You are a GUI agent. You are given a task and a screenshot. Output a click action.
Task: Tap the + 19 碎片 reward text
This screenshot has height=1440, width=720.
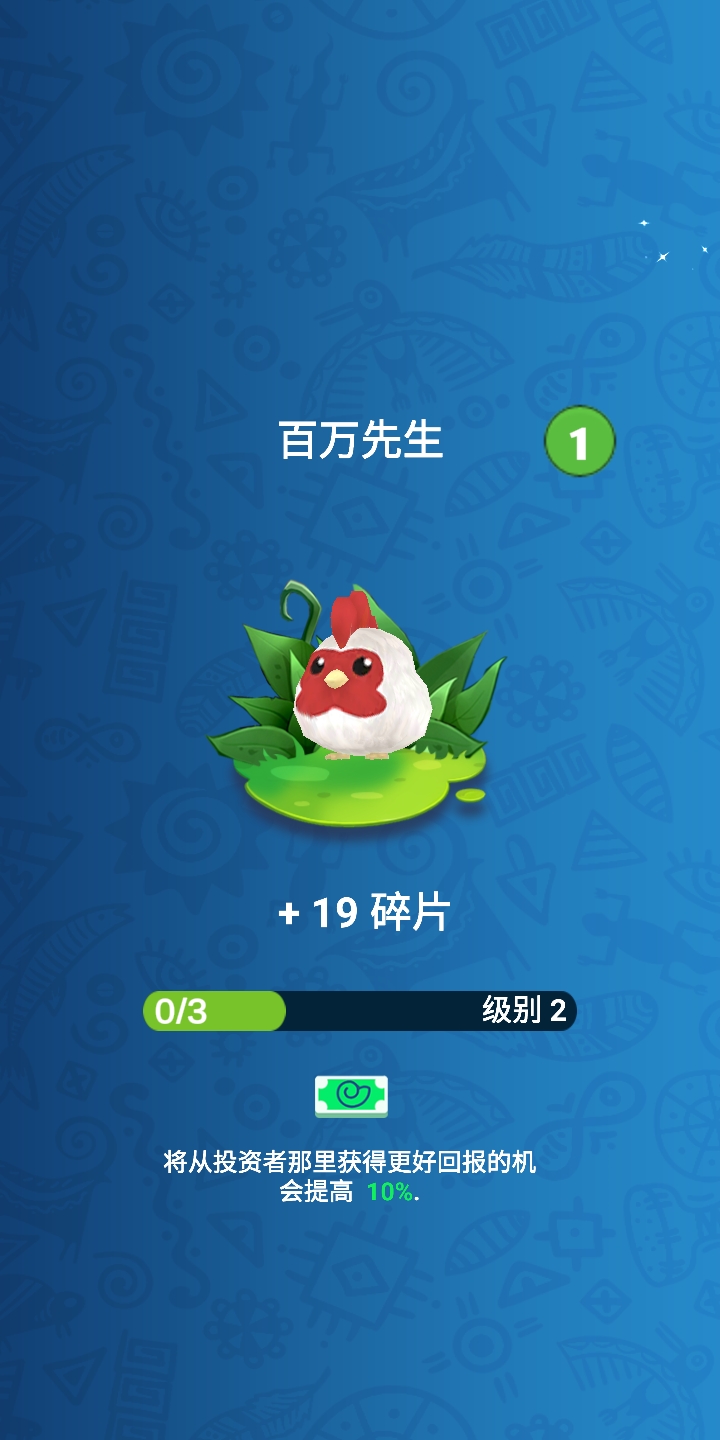[x=360, y=912]
